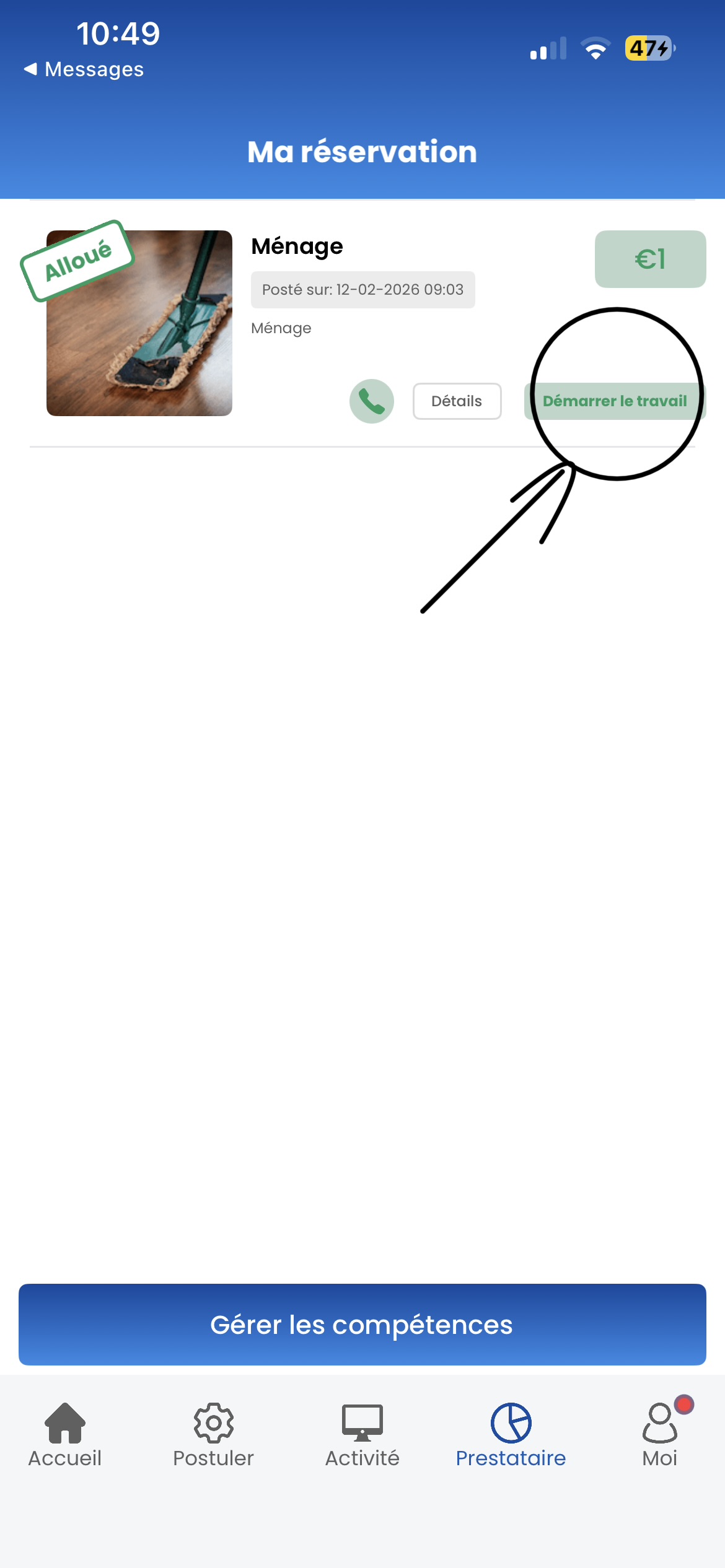Switch to the Postuler tab
This screenshot has height=1568, width=725.
coord(213,1435)
